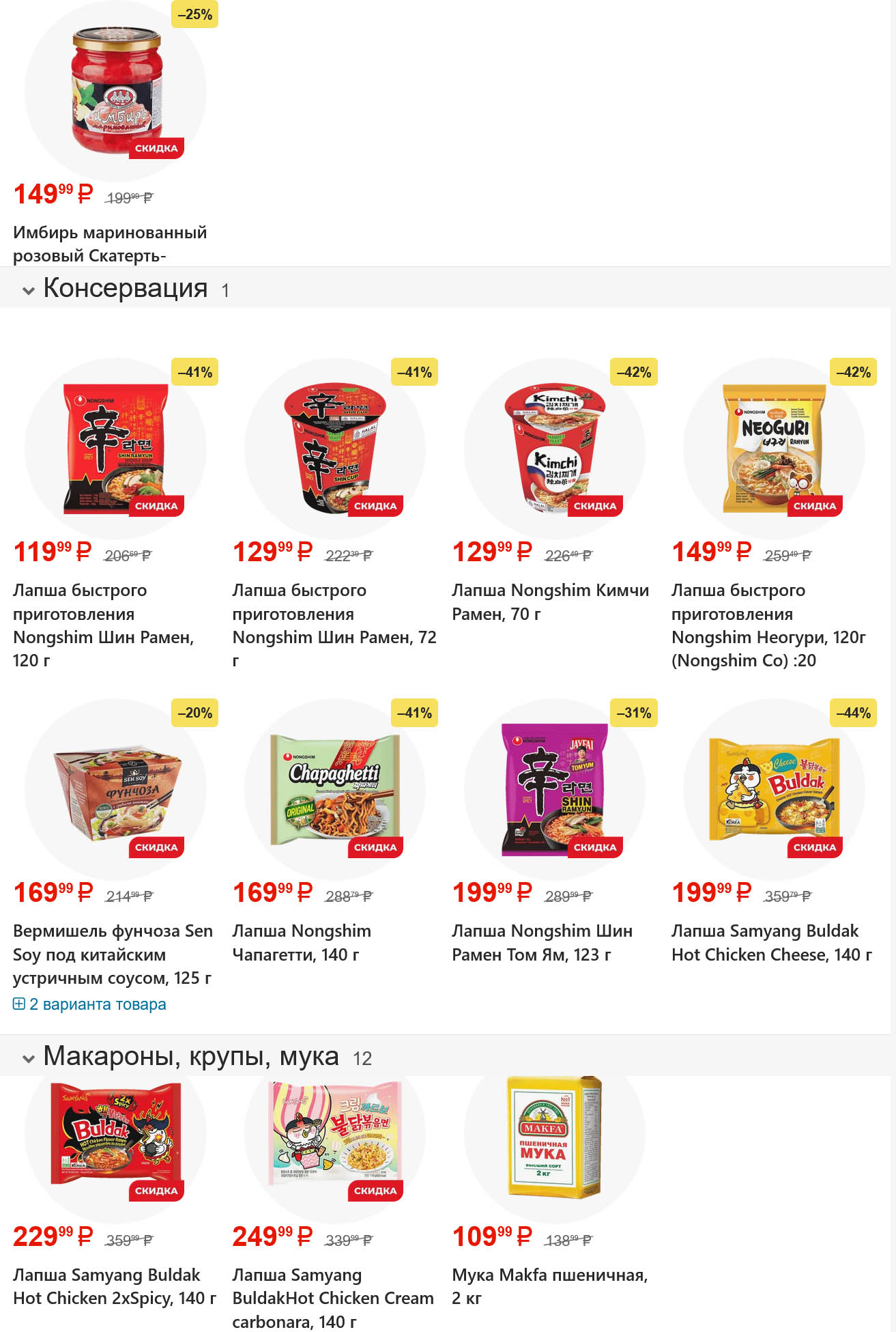This screenshot has height=1332, width=896.
Task: Collapse the Макароны, крупы, мука section
Action: (29, 1058)
